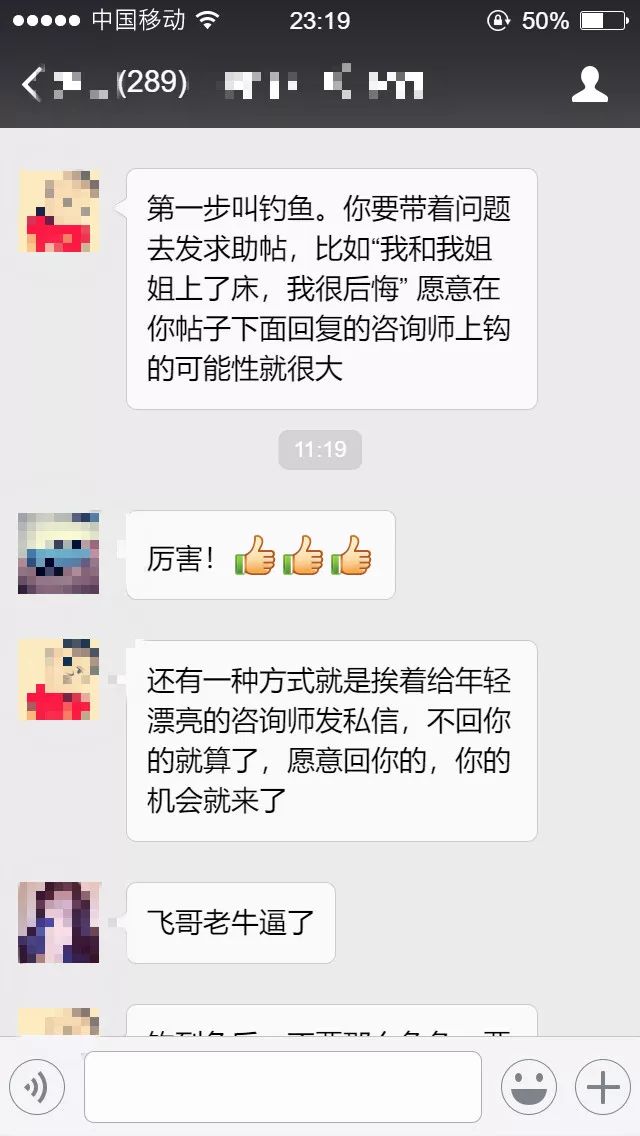This screenshot has height=1136, width=640.
Task: Focus the message text field
Action: 282,1087
